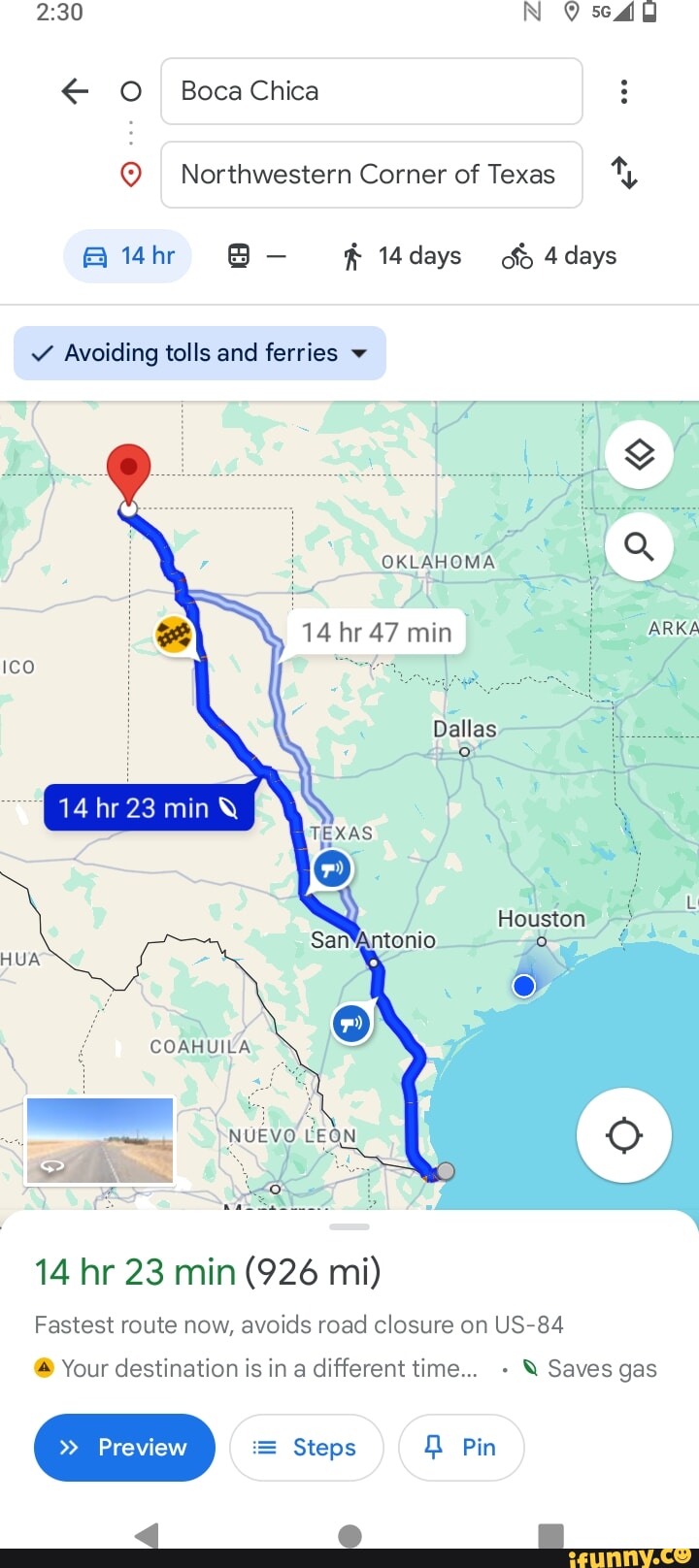Switch to cycling 4 days

tap(559, 256)
